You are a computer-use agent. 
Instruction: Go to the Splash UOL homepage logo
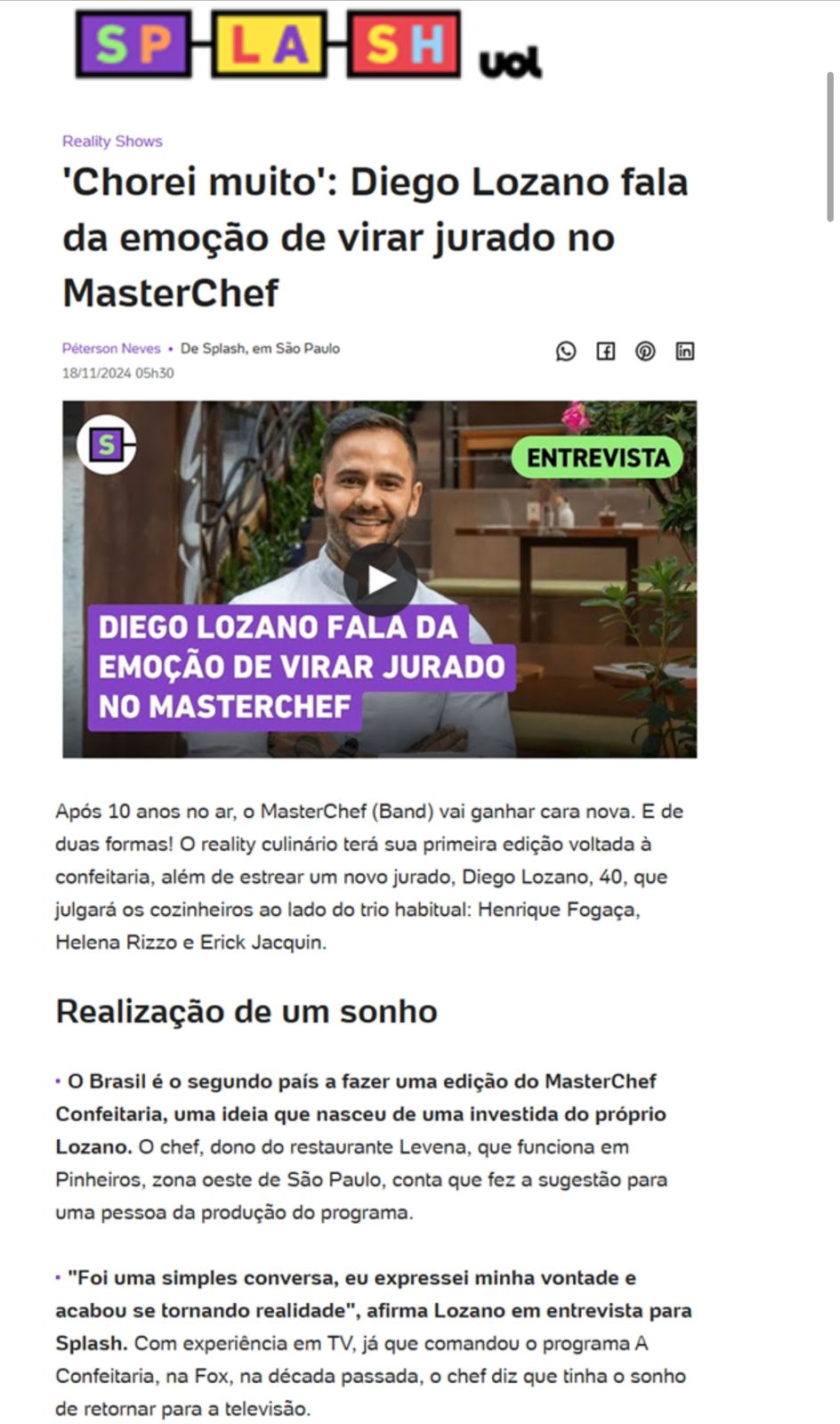(x=308, y=44)
